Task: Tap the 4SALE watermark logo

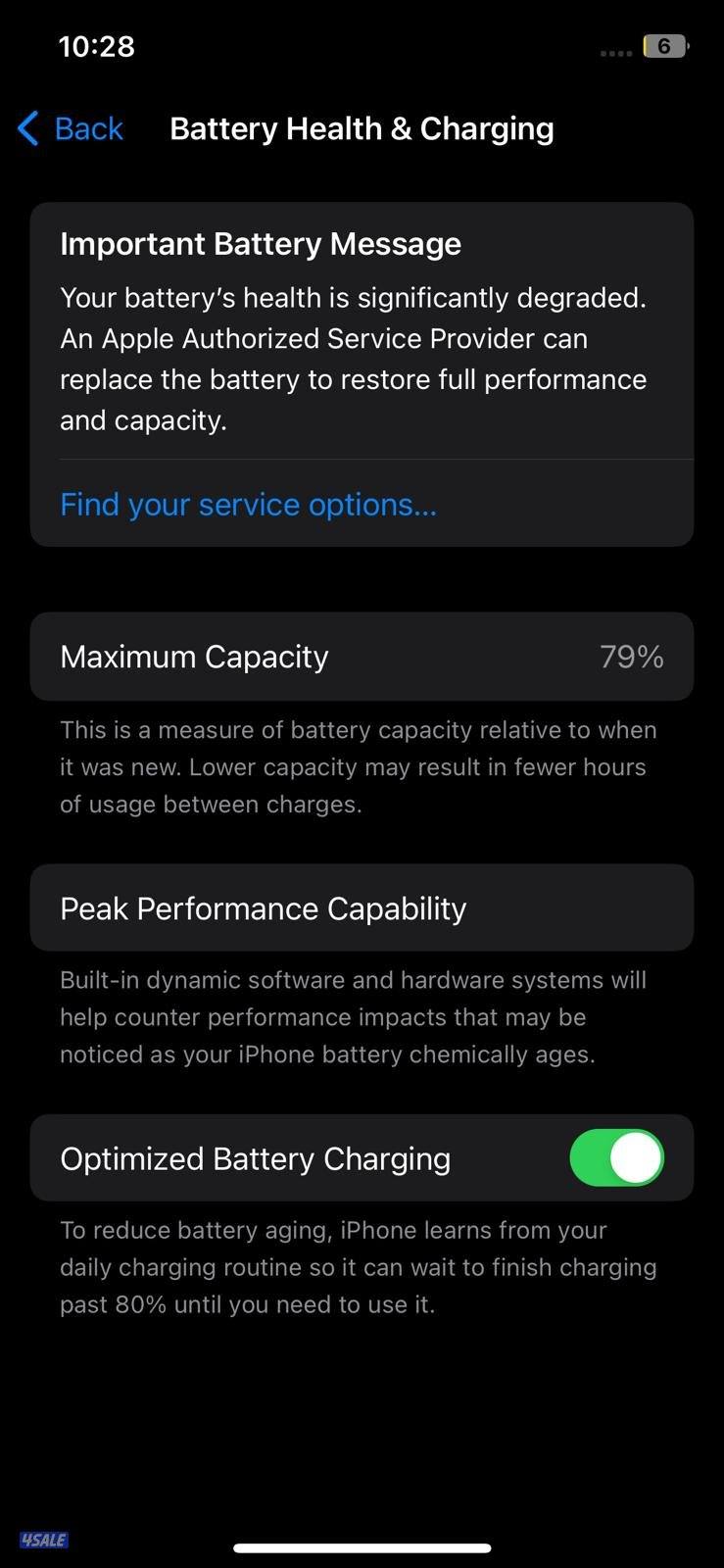Action: tap(43, 1540)
